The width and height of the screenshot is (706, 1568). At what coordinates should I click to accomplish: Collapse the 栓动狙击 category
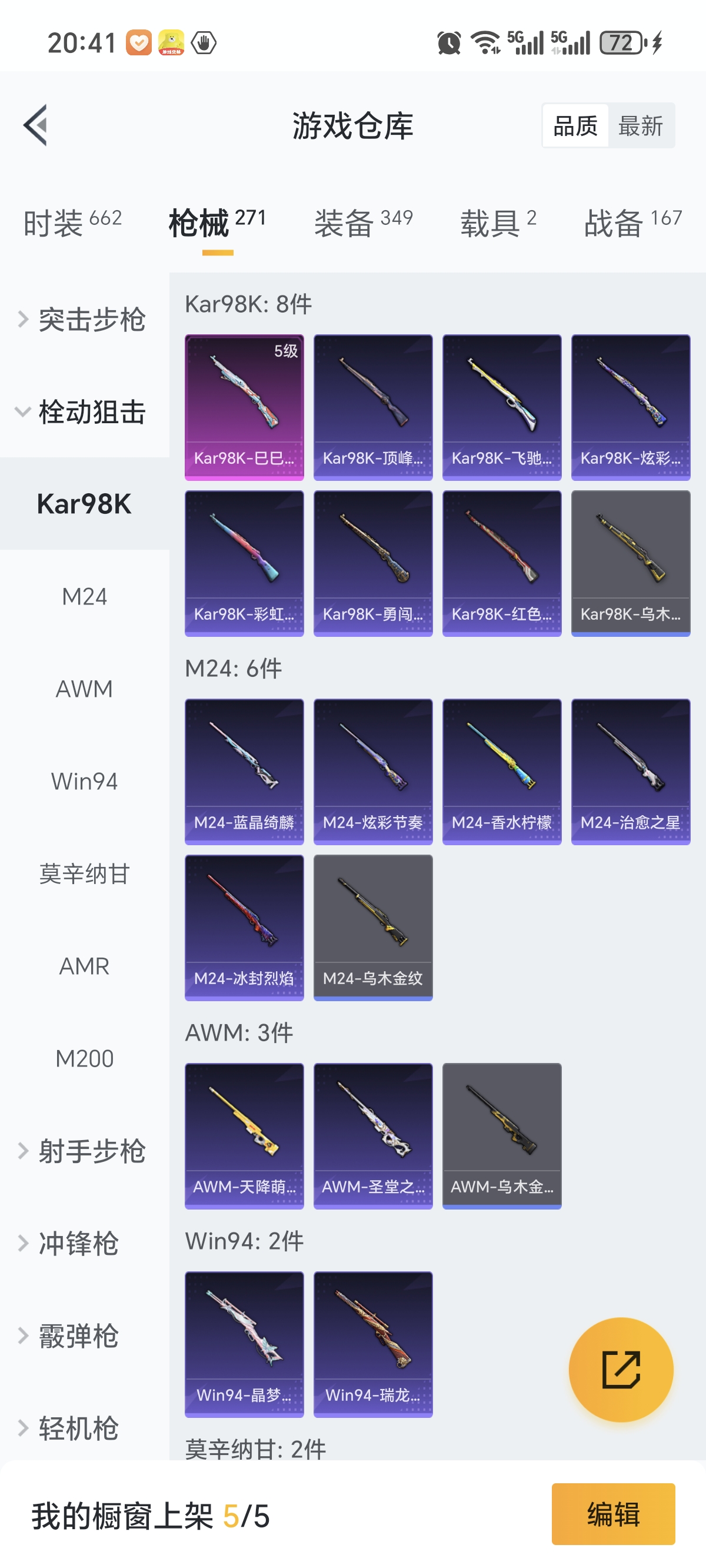pyautogui.click(x=84, y=412)
